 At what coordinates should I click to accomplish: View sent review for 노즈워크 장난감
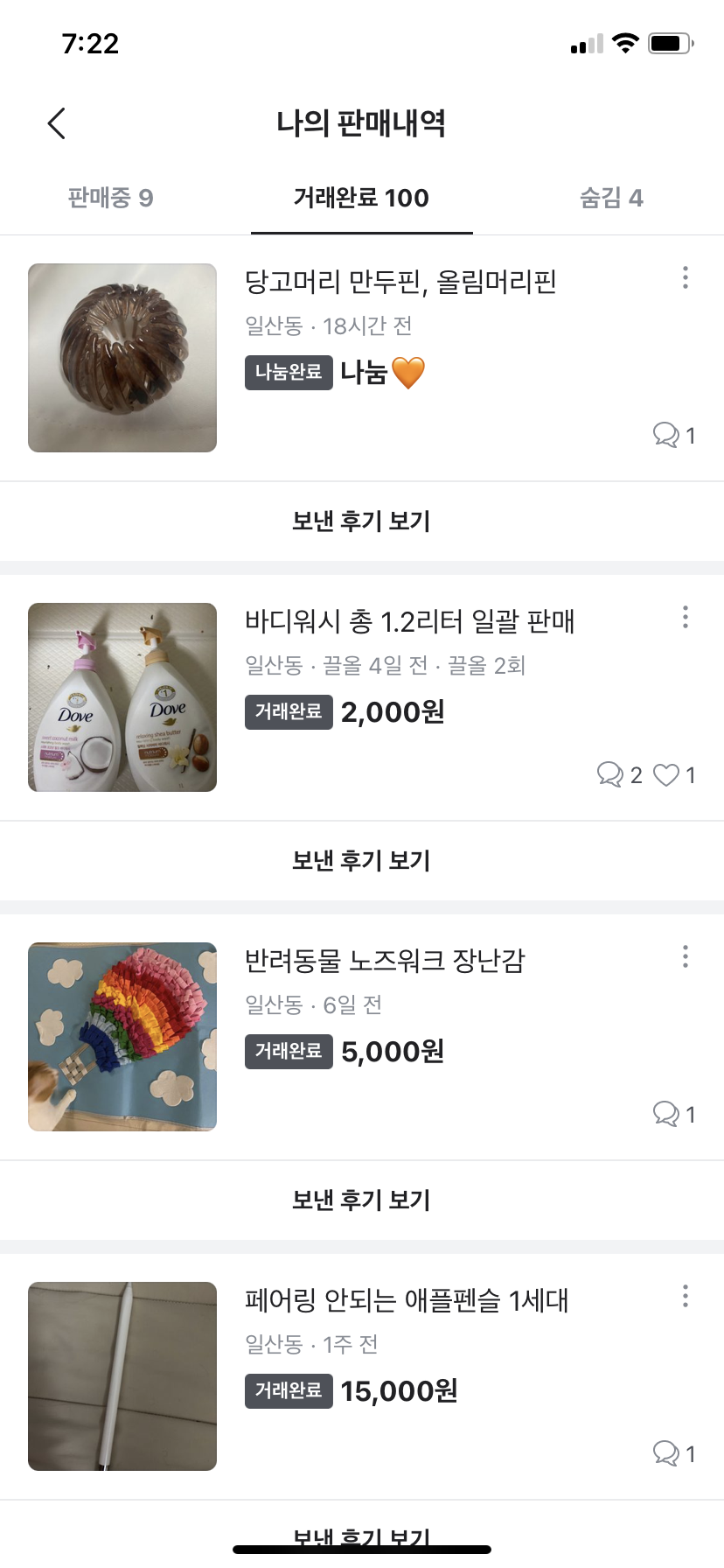(x=361, y=1200)
